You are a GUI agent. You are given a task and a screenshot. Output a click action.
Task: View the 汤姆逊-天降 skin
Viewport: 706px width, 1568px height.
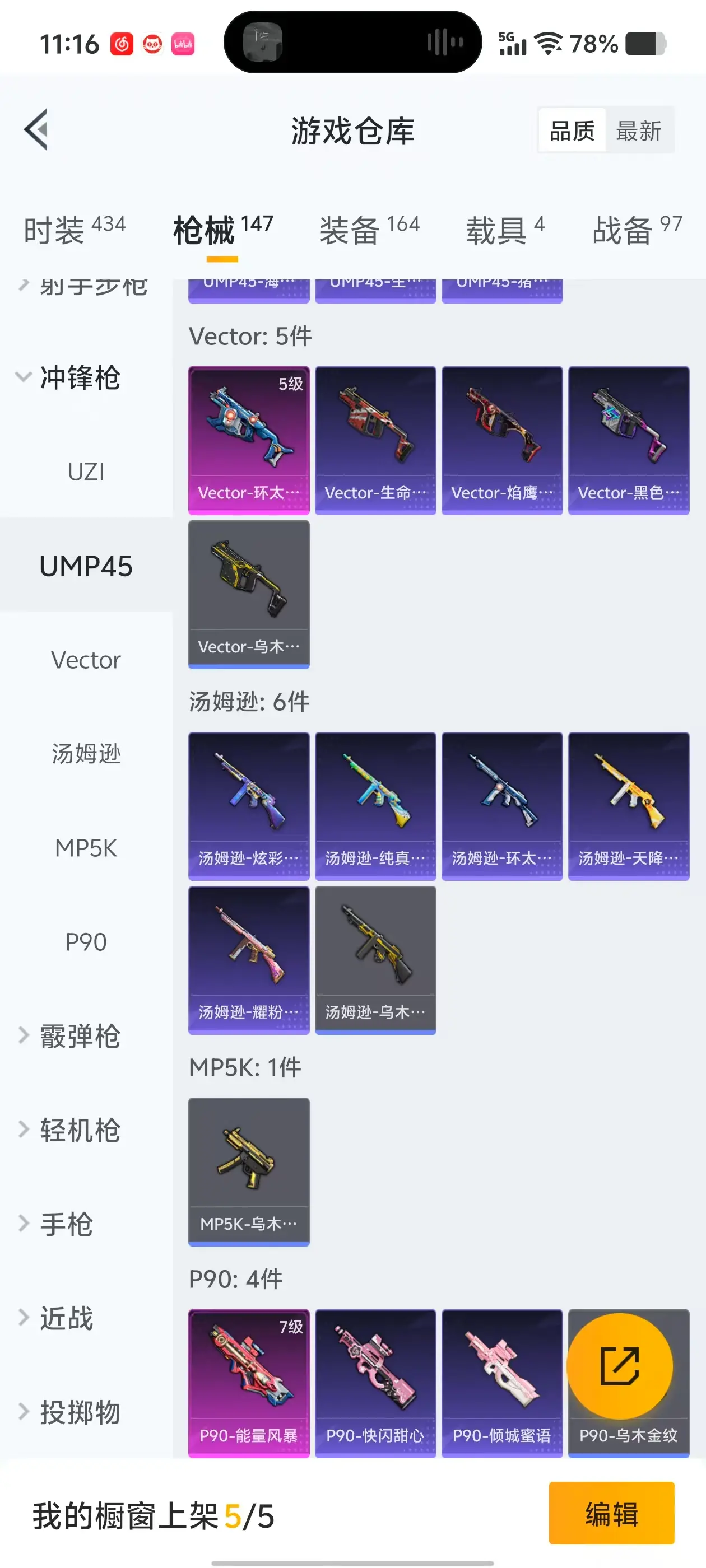tap(628, 806)
